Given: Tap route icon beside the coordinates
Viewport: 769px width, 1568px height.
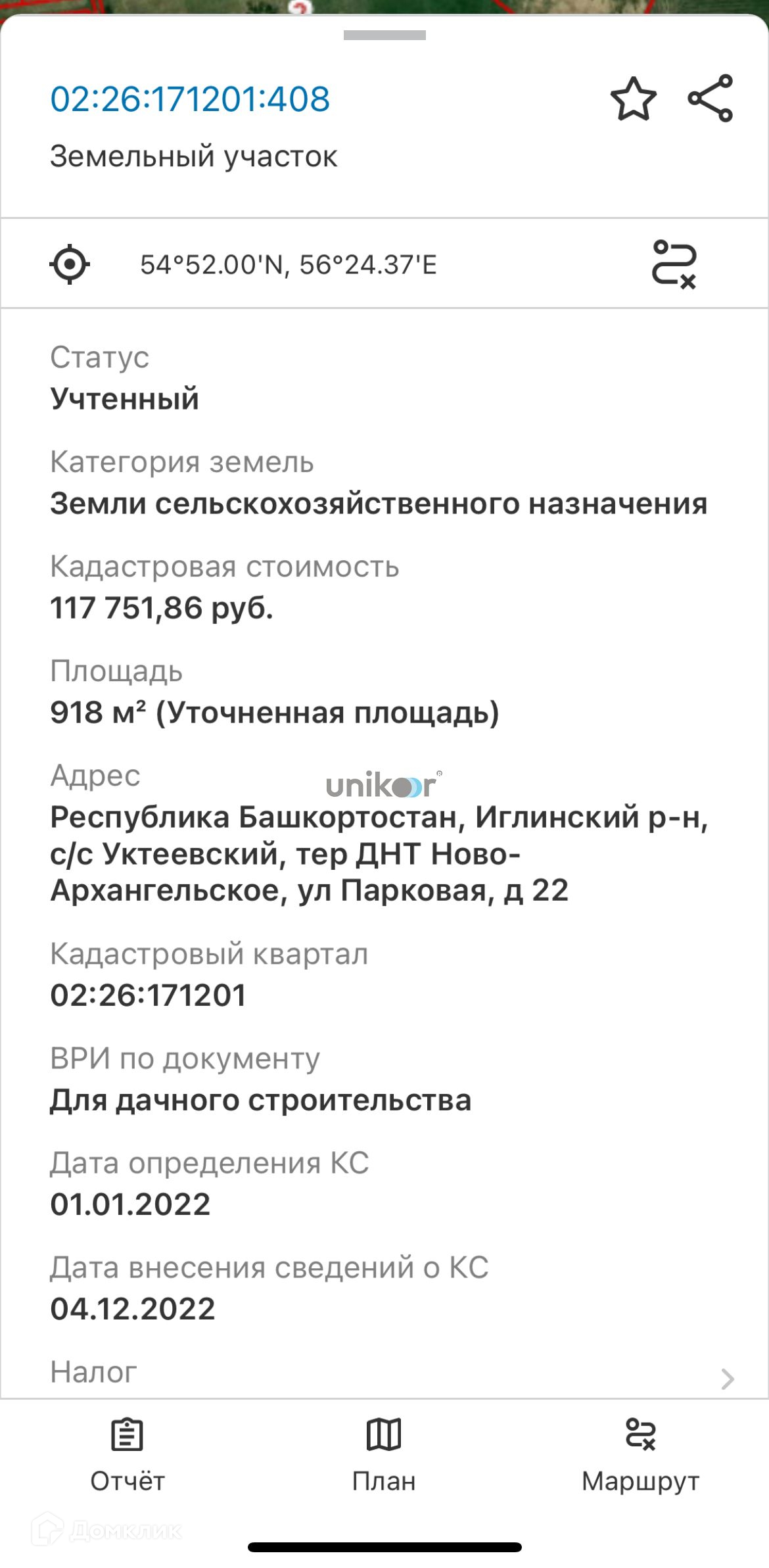Looking at the screenshot, I should pos(674,264).
